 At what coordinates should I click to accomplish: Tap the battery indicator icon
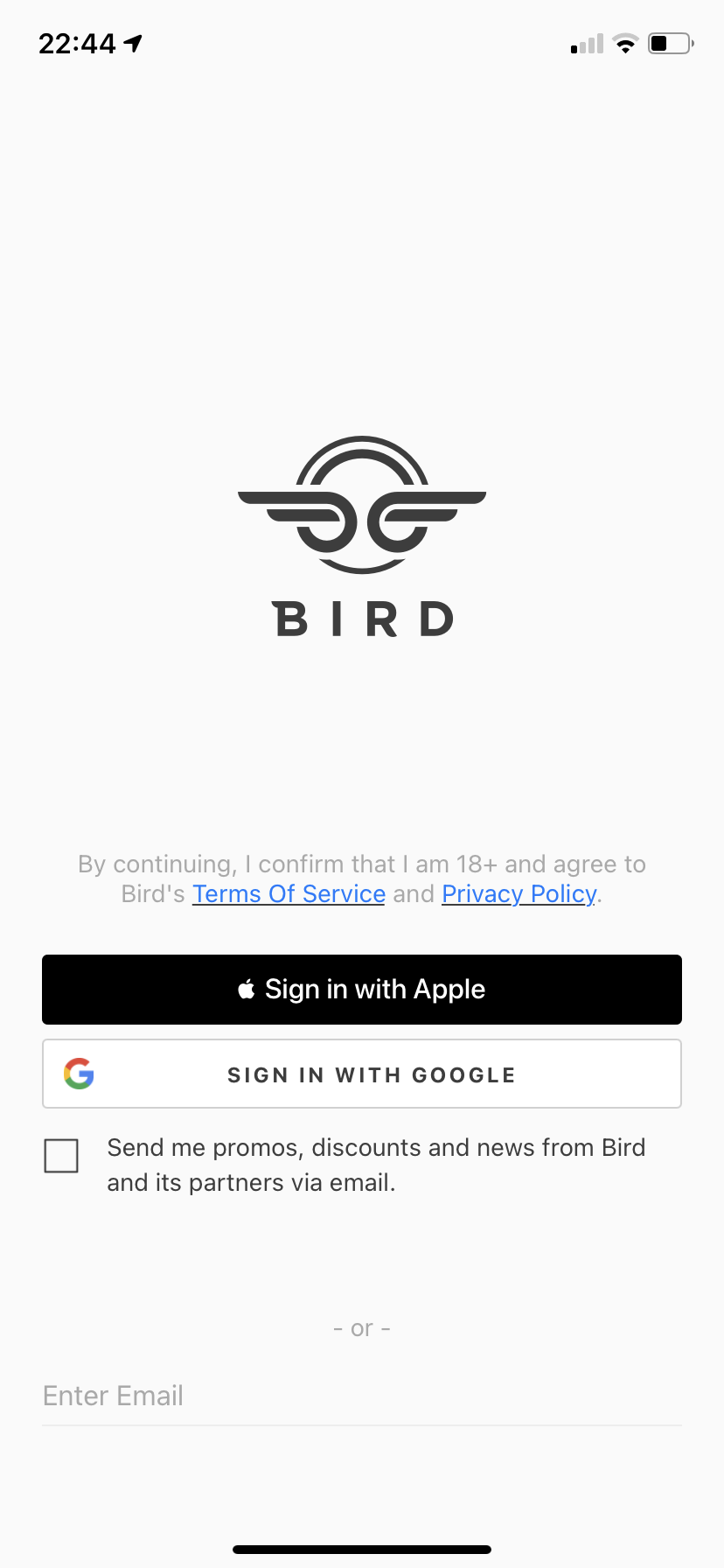(669, 43)
